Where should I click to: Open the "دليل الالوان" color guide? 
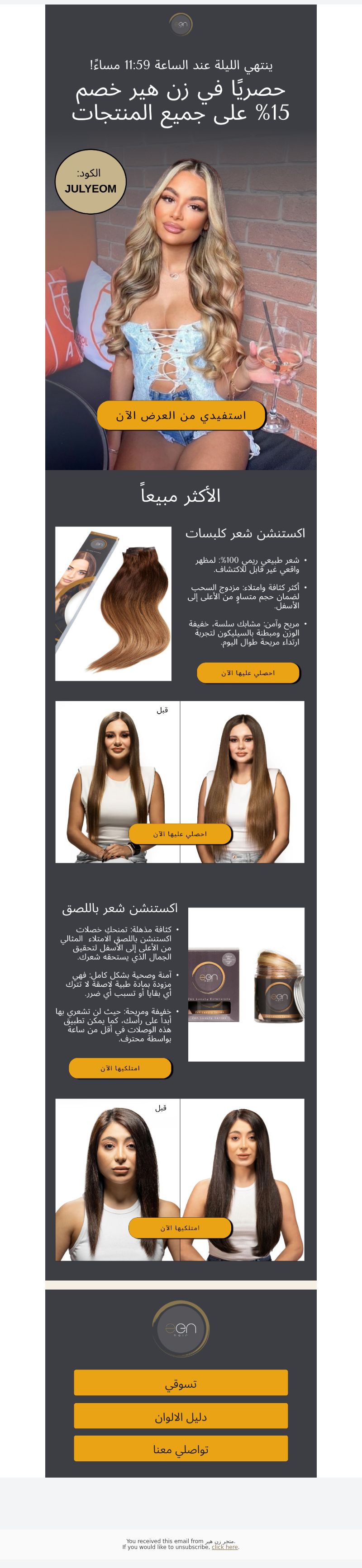tap(181, 1417)
